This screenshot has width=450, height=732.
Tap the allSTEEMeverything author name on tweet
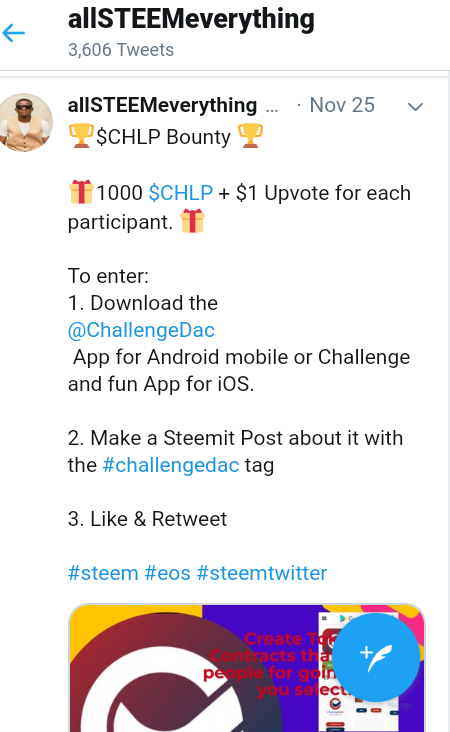[x=162, y=105]
